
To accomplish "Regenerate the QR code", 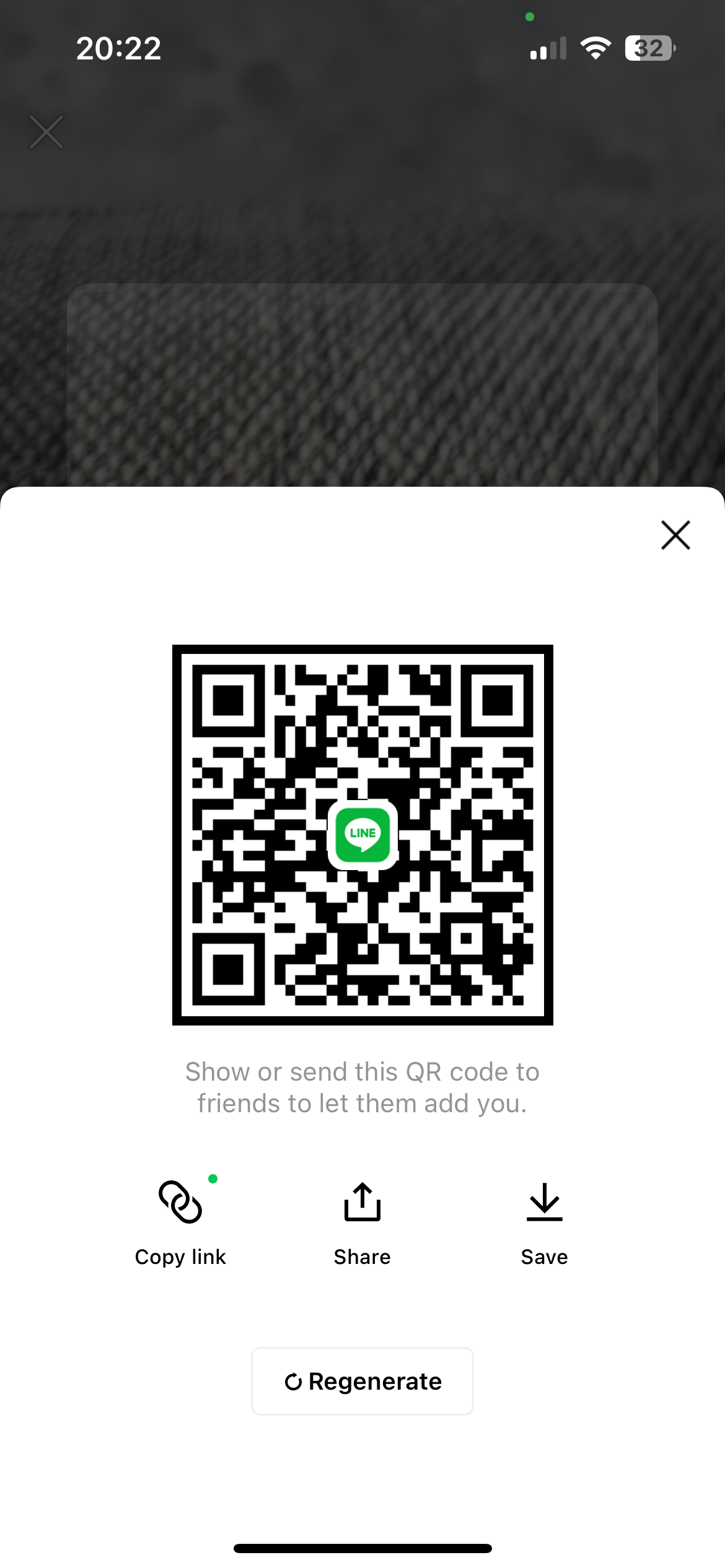I will tap(362, 1381).
